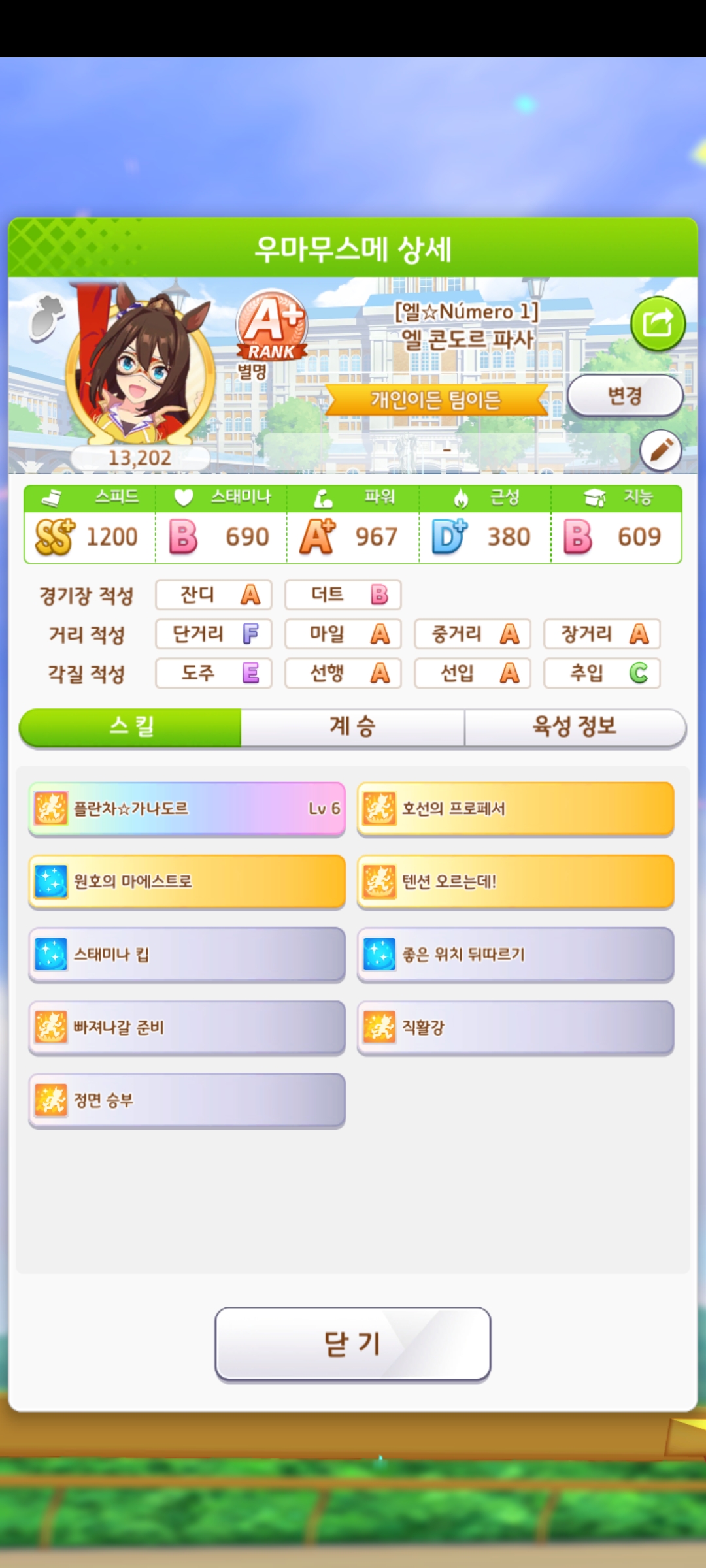Open skill 호선의 프로페서 details

coord(515,809)
